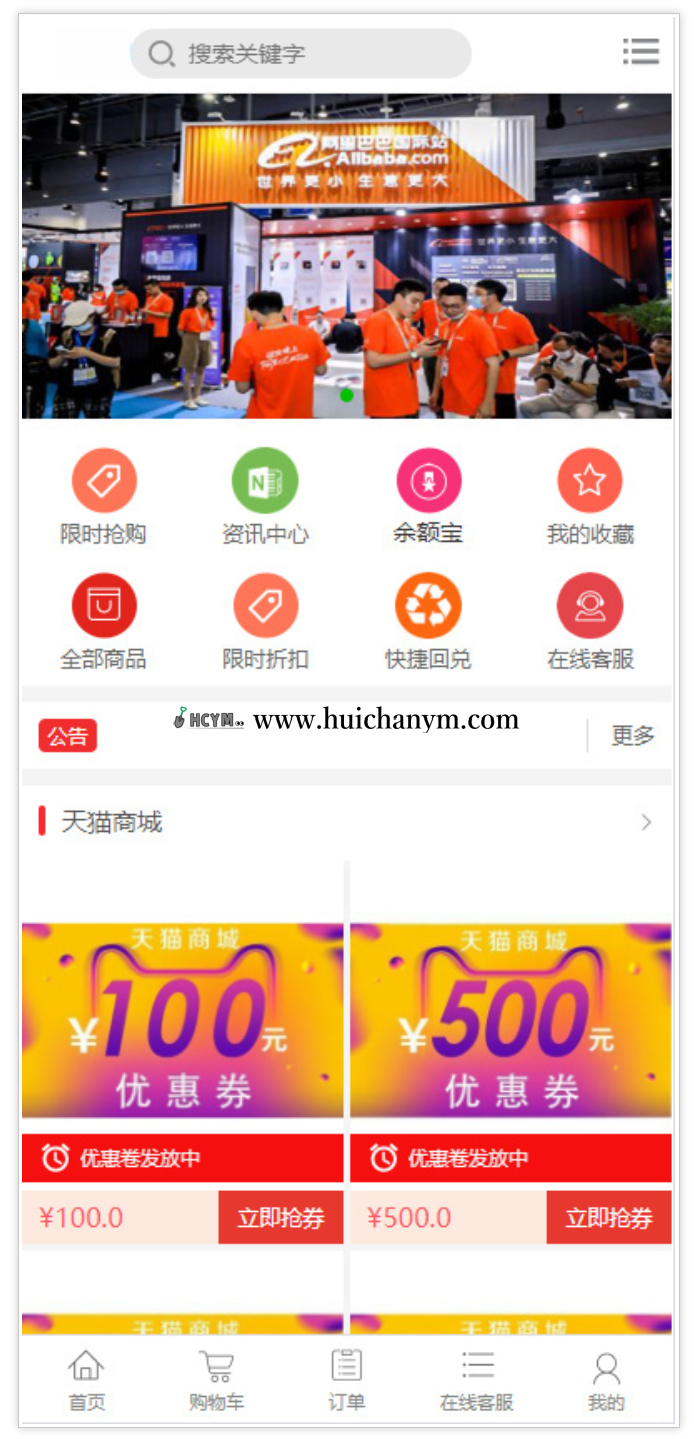Switch to the 订单 tab
This screenshot has width=694, height=1439.
[346, 1379]
